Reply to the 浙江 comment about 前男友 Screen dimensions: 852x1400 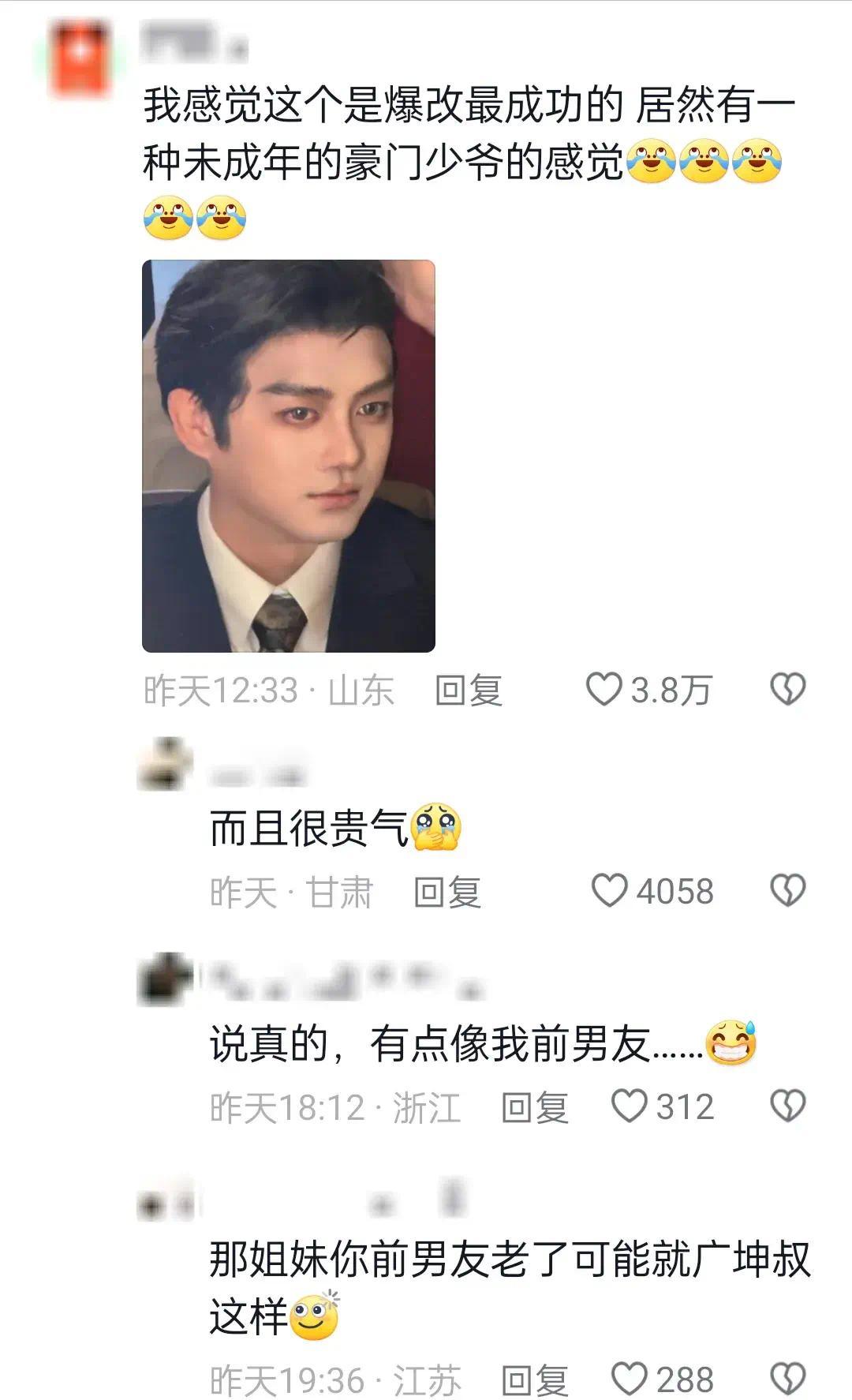click(534, 1107)
